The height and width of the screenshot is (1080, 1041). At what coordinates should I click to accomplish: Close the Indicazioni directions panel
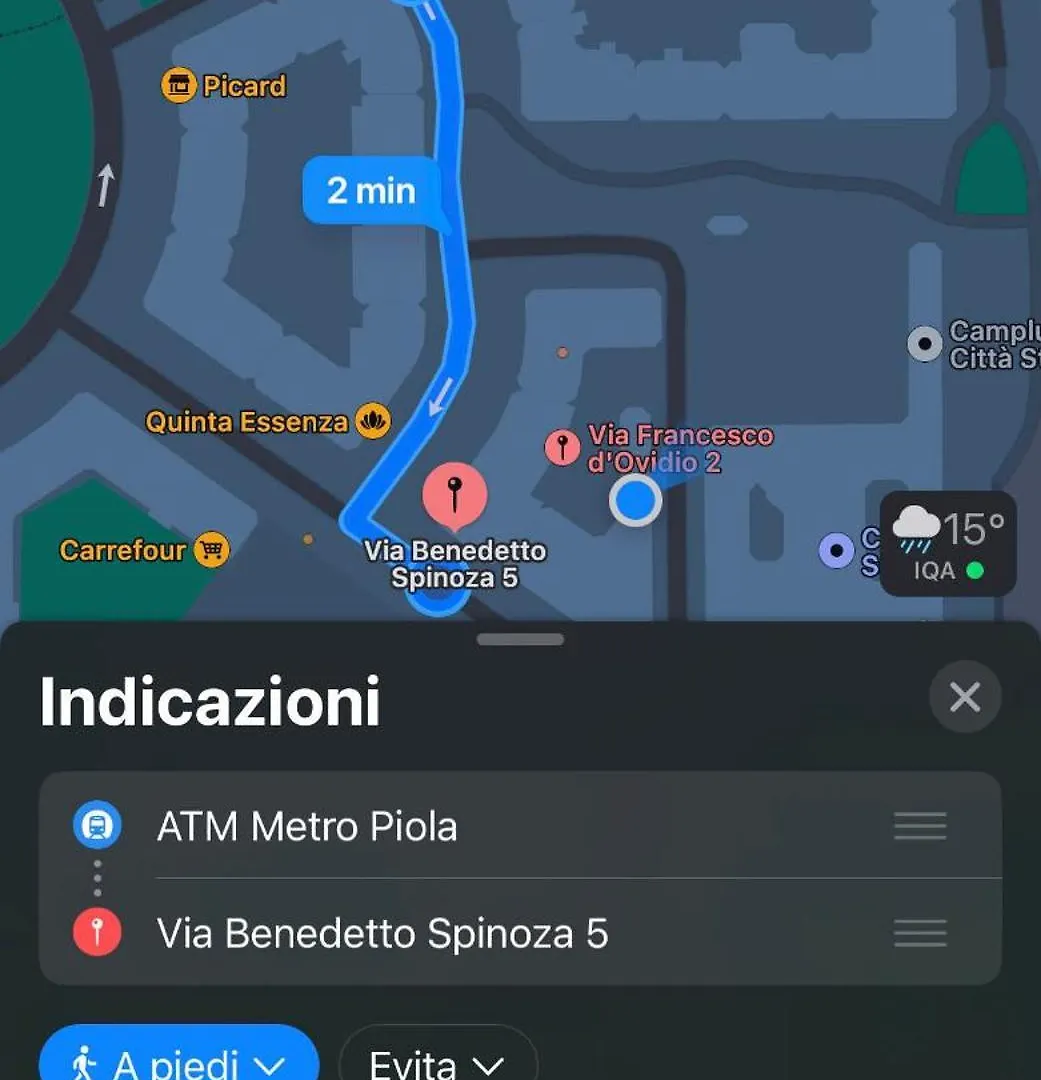964,697
